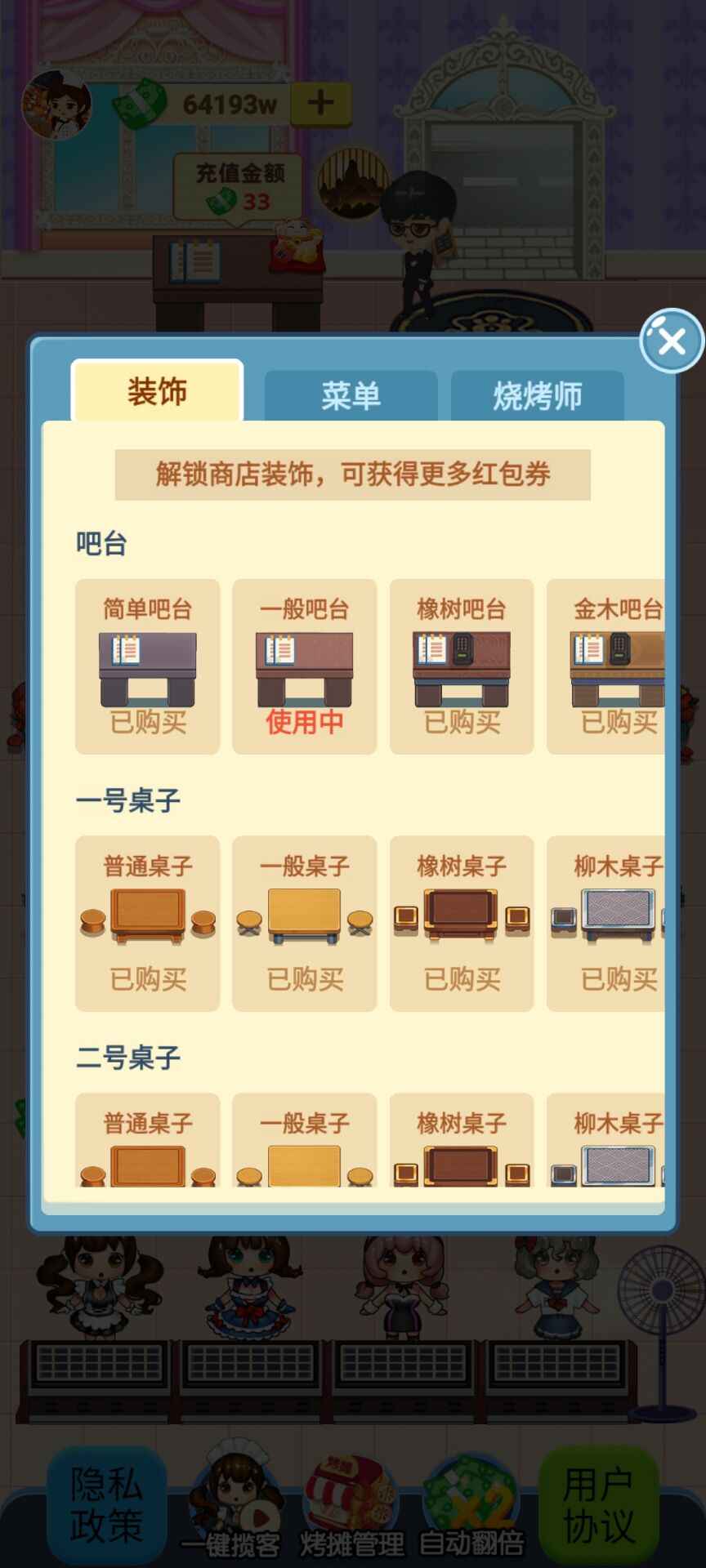Select 普通桌子 under 一号桌子
The height and width of the screenshot is (1568, 706).
(x=148, y=924)
